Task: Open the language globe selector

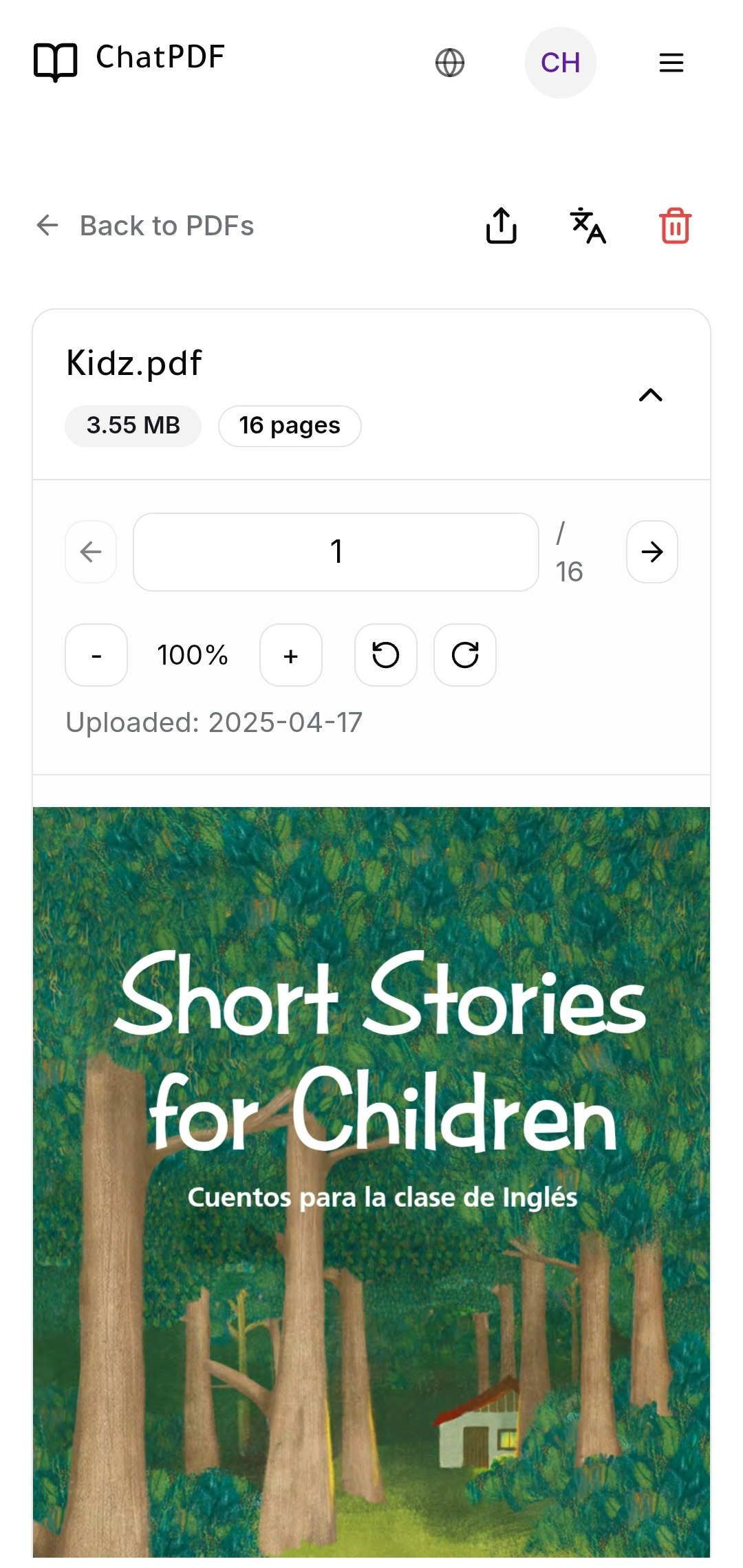Action: (450, 63)
